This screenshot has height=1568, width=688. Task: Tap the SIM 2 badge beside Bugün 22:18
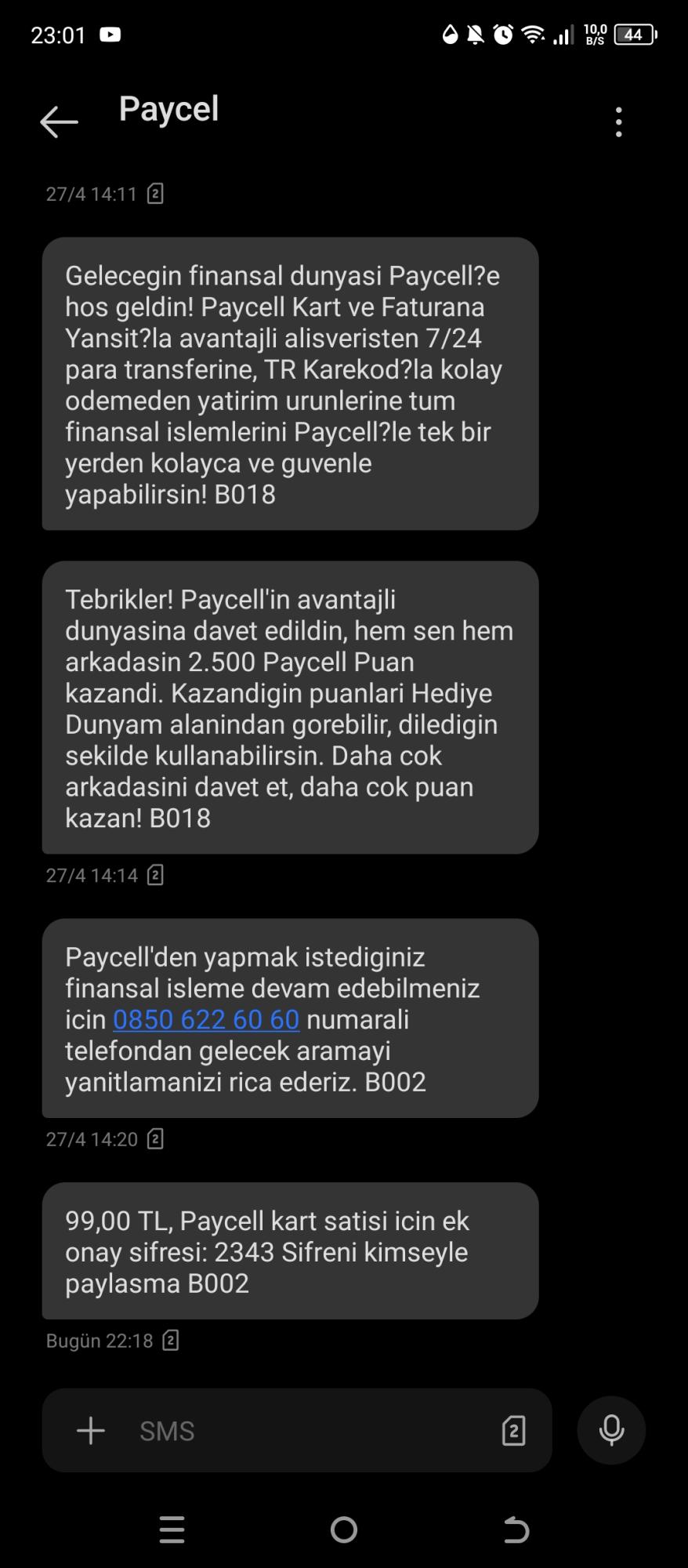169,1340
